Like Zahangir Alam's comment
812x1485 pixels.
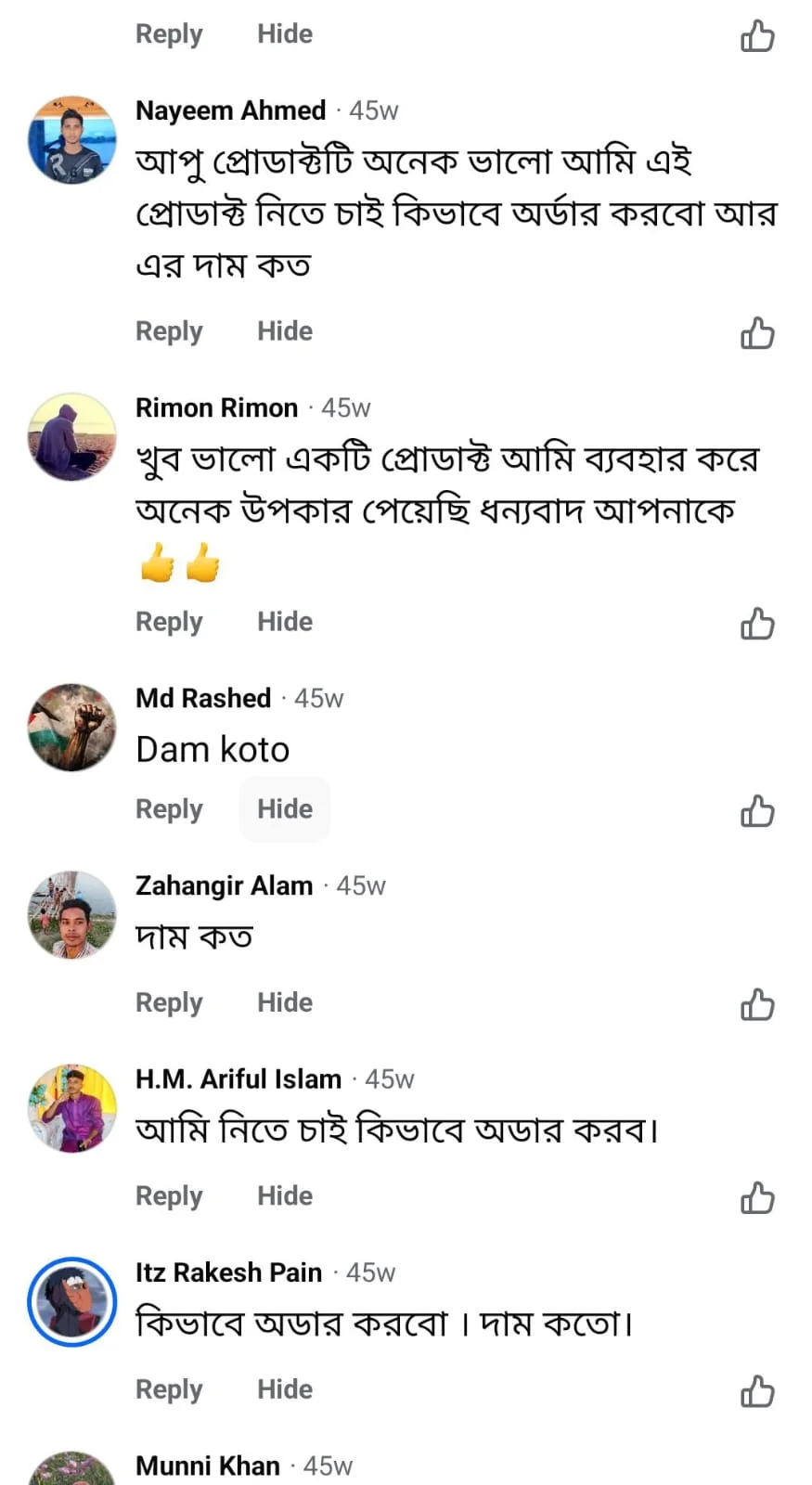click(757, 1003)
